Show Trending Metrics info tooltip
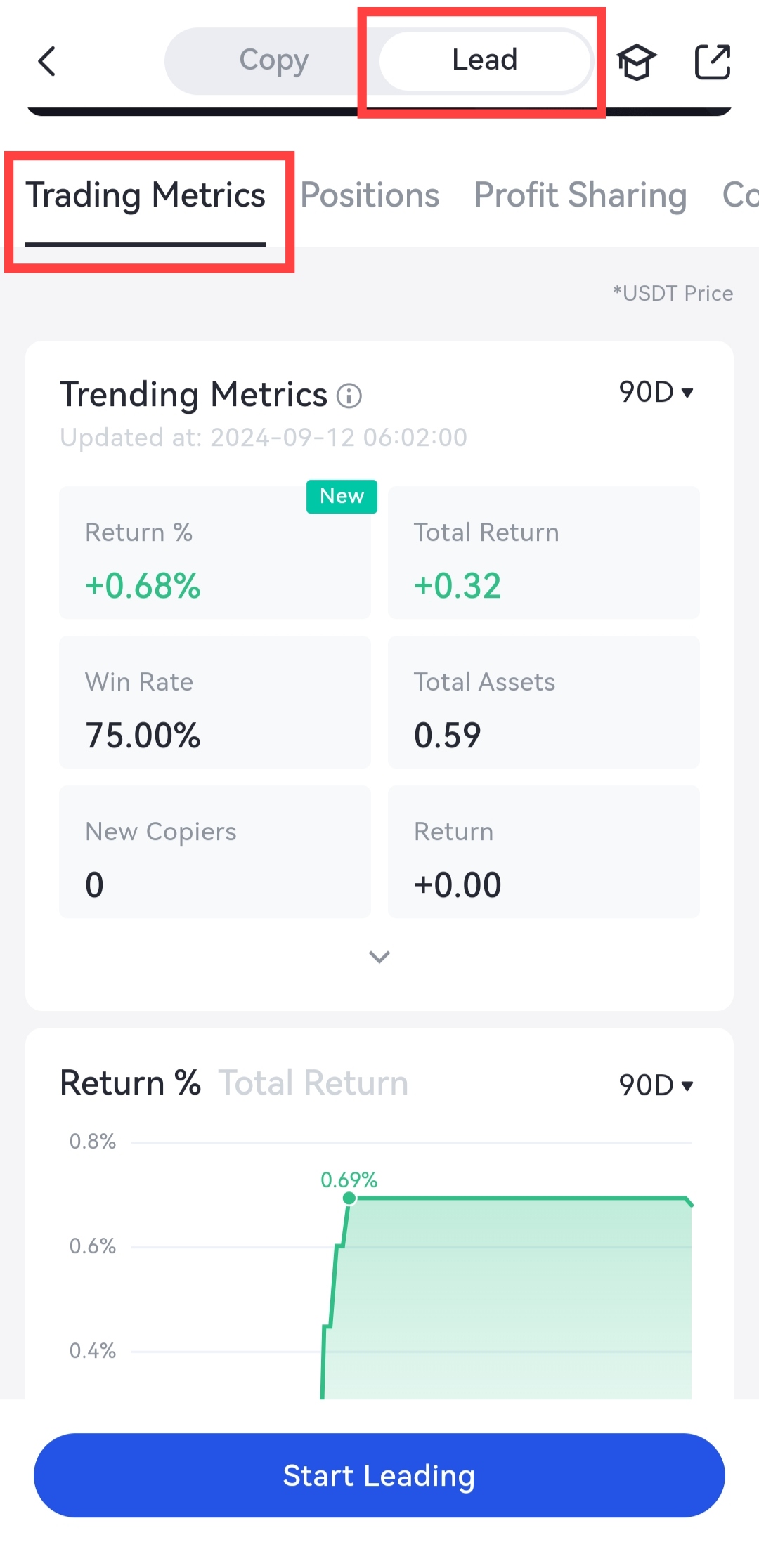Screen dimensions: 759x1568 (x=349, y=396)
